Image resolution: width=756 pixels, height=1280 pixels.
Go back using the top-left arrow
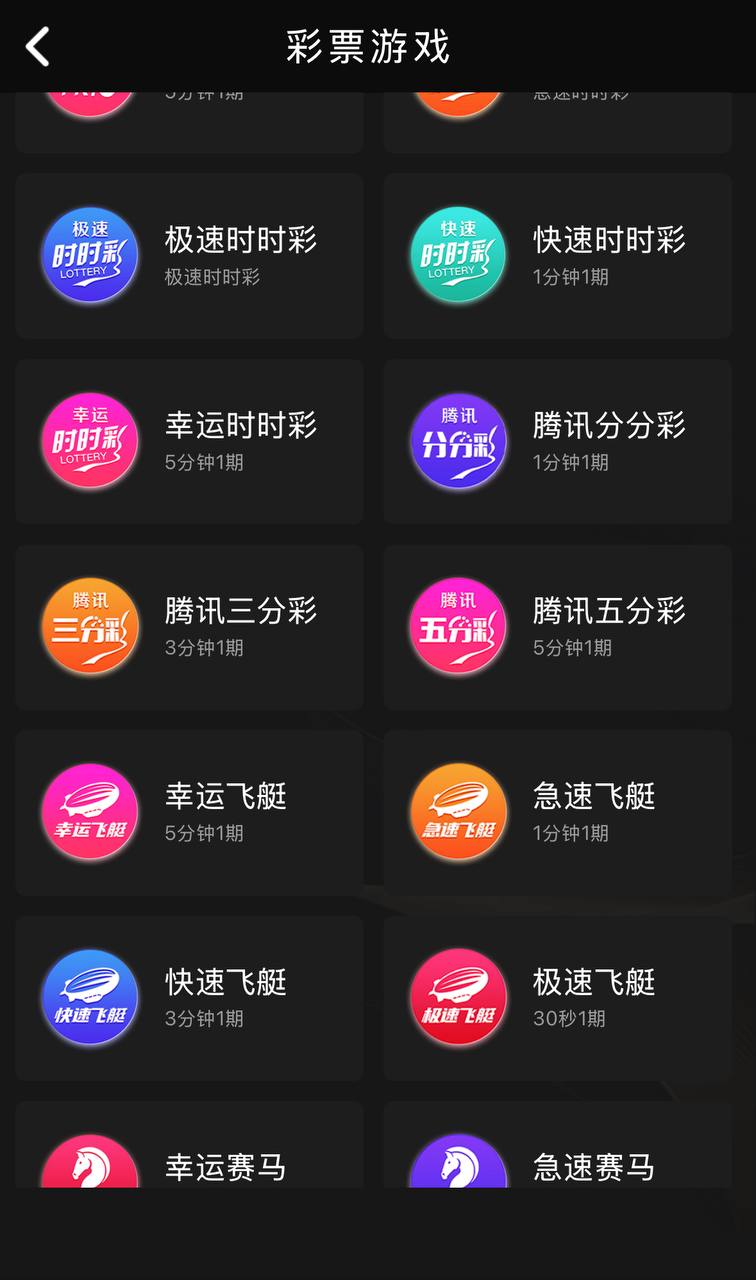[38, 47]
